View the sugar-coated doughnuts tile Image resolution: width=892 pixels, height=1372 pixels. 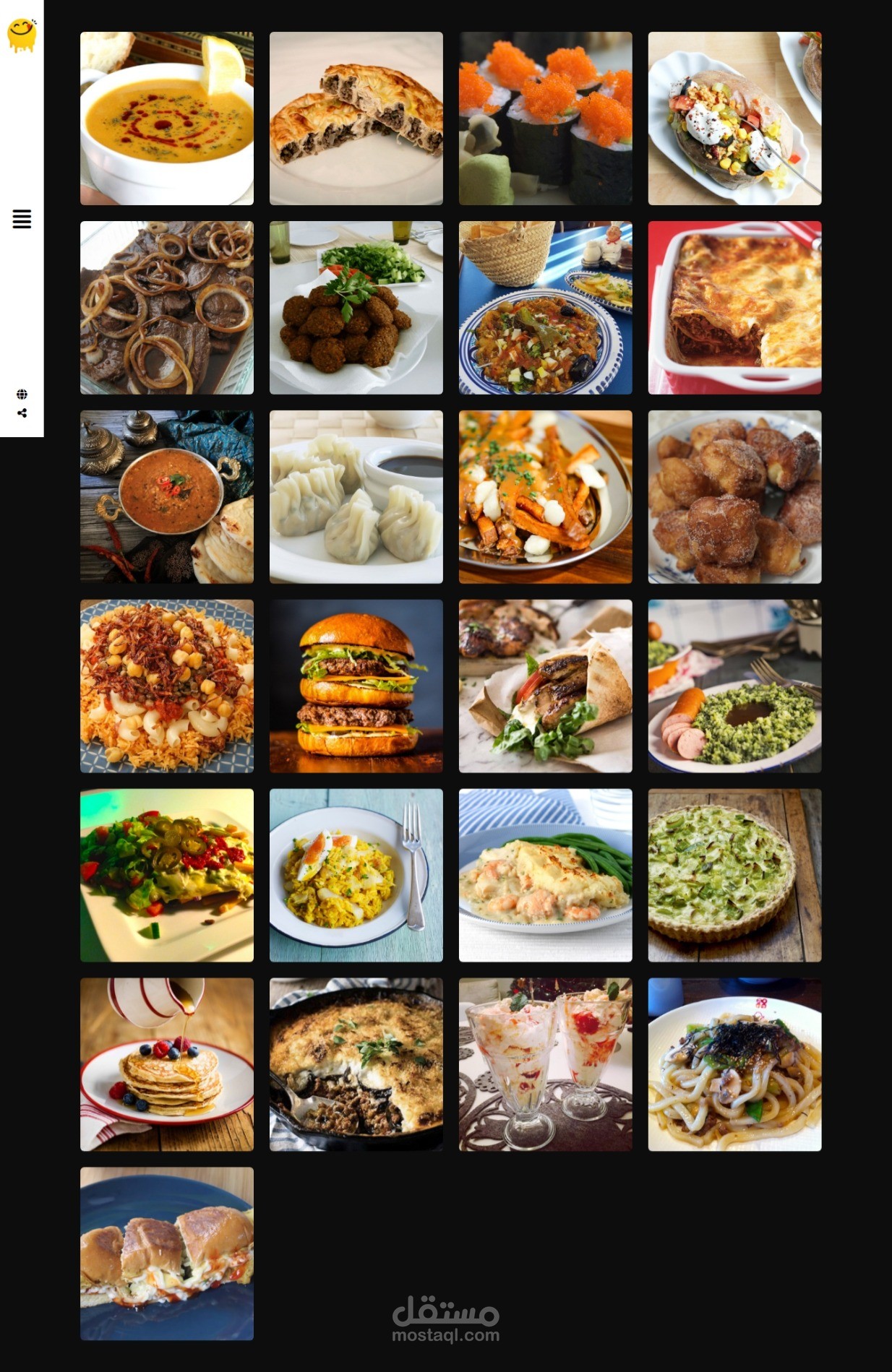click(734, 497)
